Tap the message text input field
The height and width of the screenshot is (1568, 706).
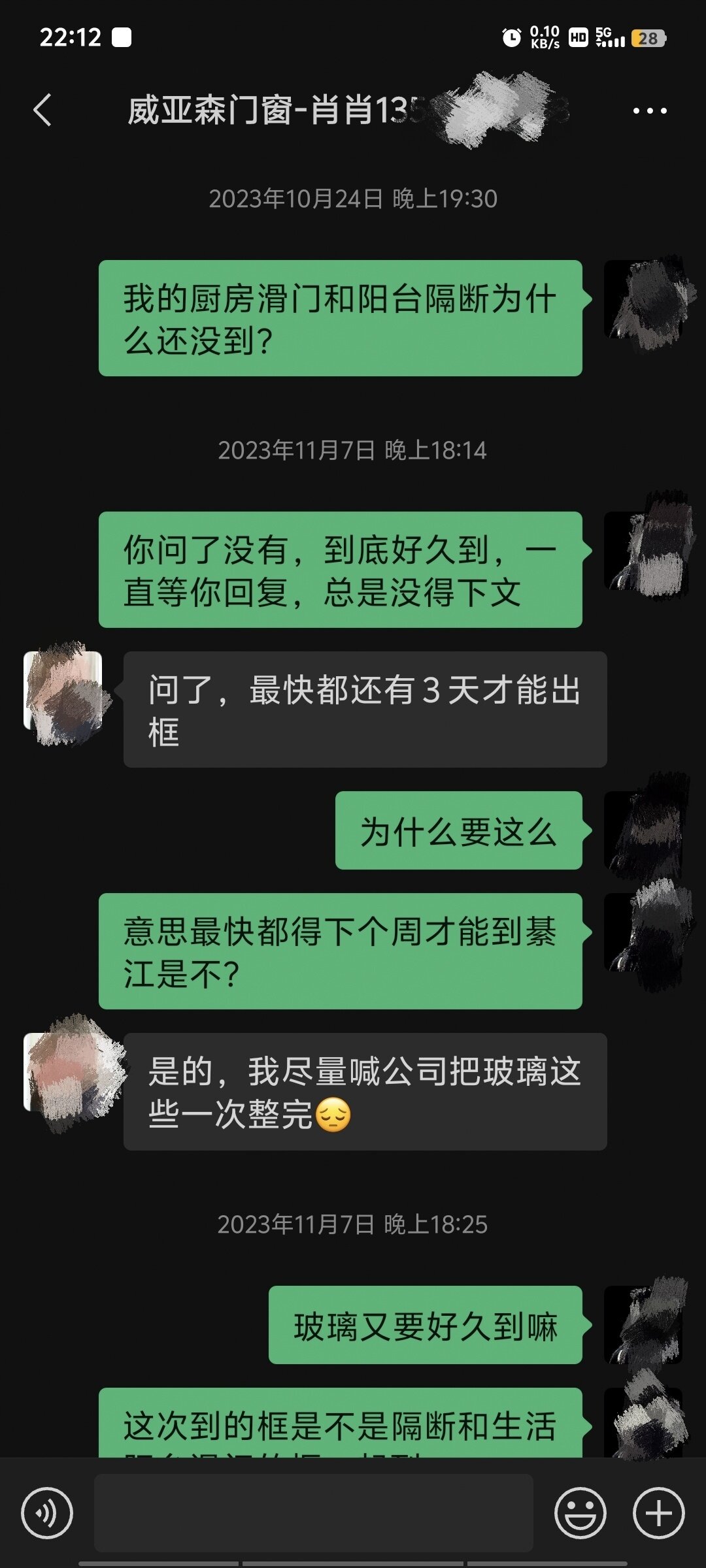314,1513
